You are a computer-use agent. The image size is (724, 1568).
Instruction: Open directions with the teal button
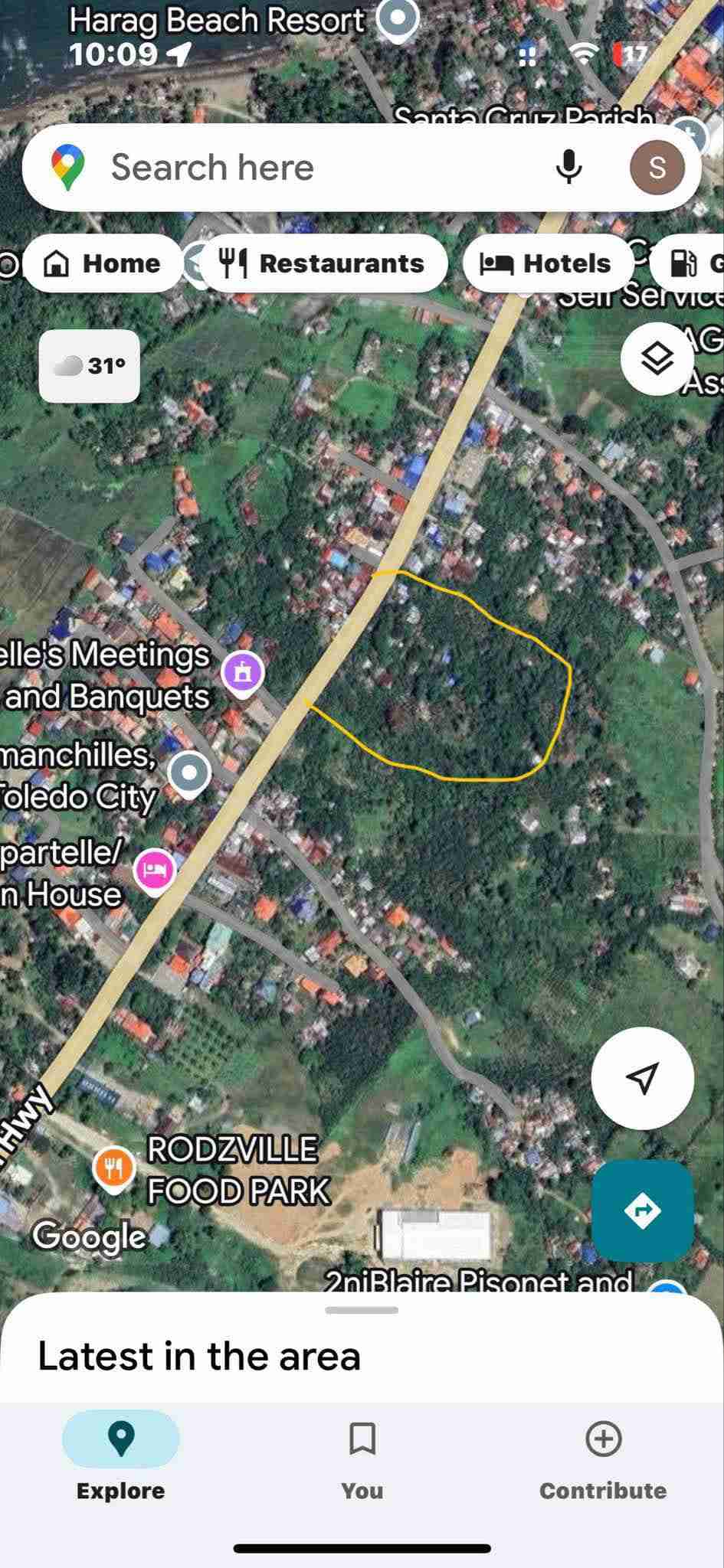pyautogui.click(x=642, y=1210)
